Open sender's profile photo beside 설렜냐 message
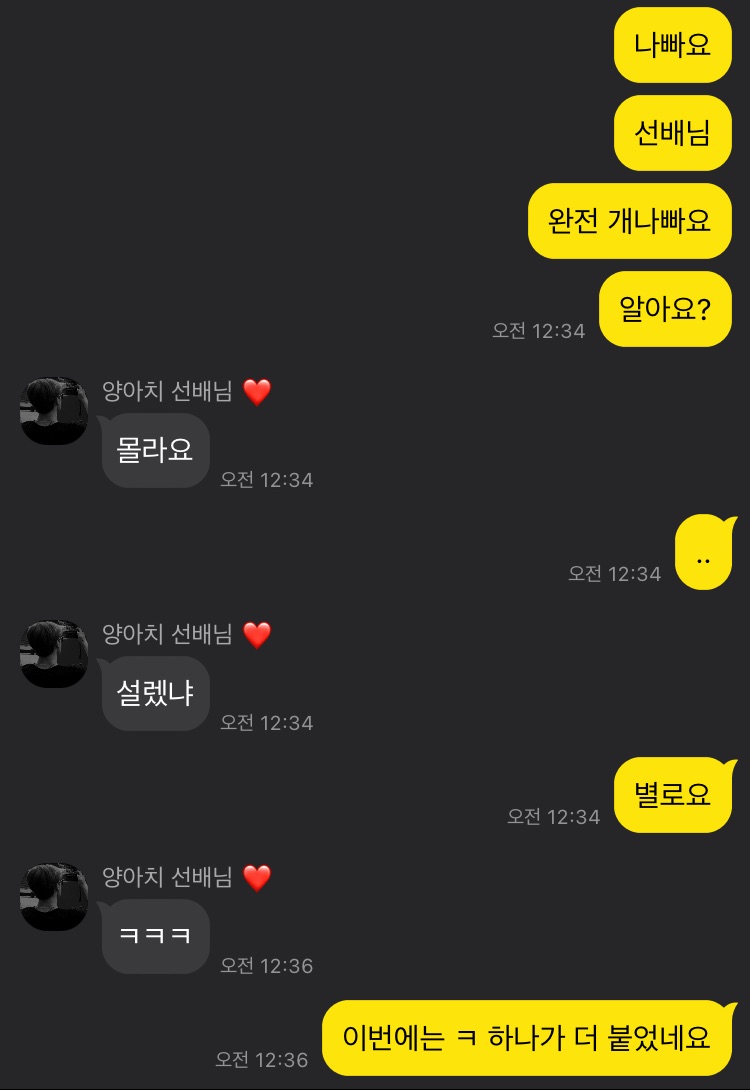Image resolution: width=750 pixels, height=1090 pixels. 54,654
